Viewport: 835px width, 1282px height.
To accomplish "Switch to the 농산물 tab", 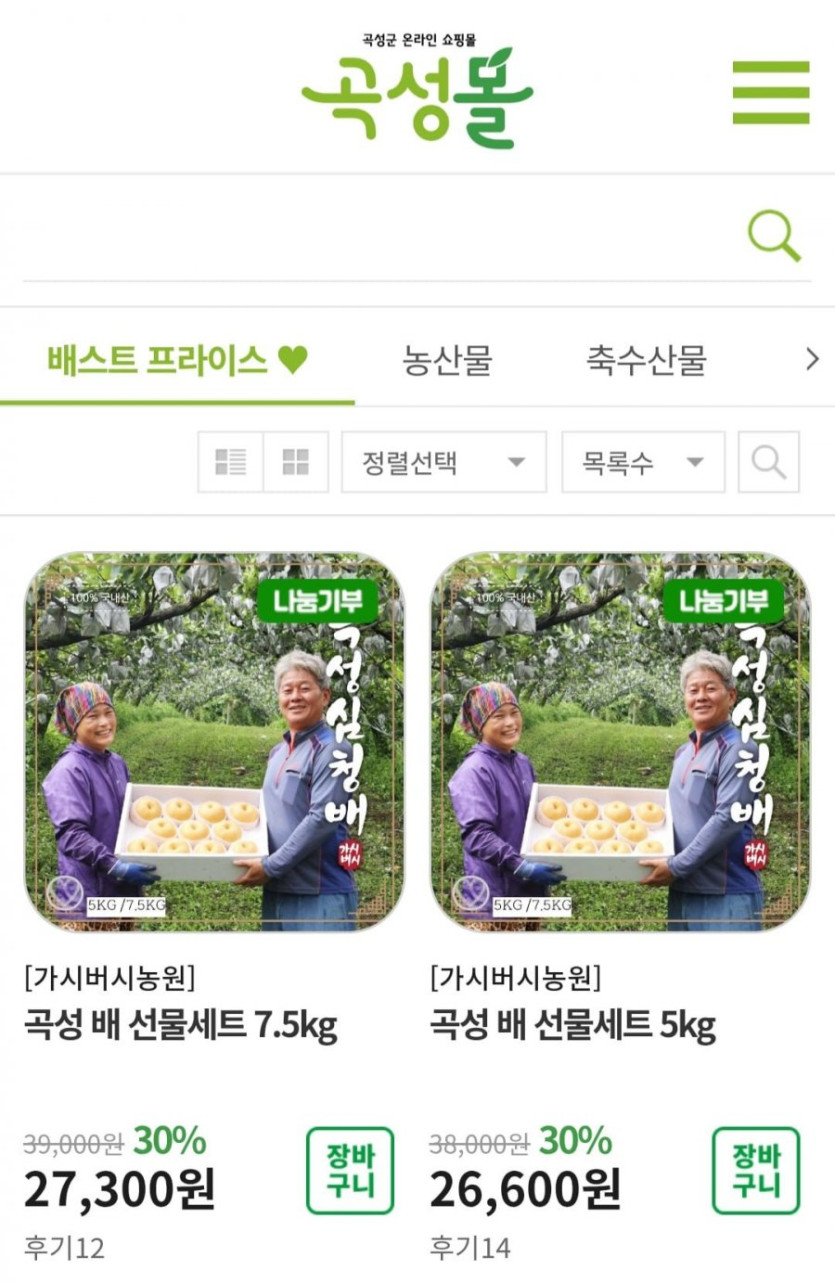I will (x=447, y=360).
